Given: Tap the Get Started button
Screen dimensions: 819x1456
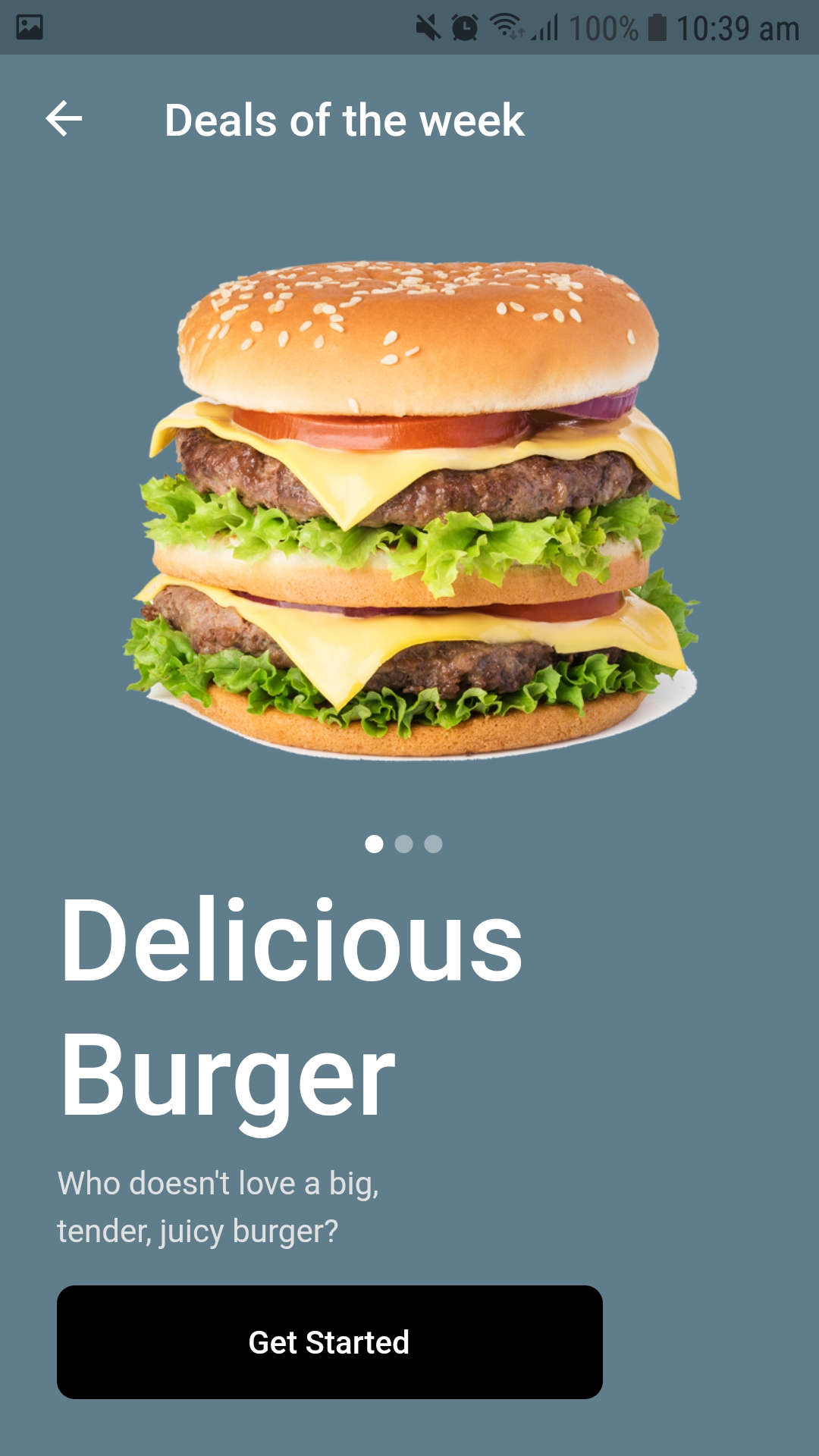Looking at the screenshot, I should 329,1341.
